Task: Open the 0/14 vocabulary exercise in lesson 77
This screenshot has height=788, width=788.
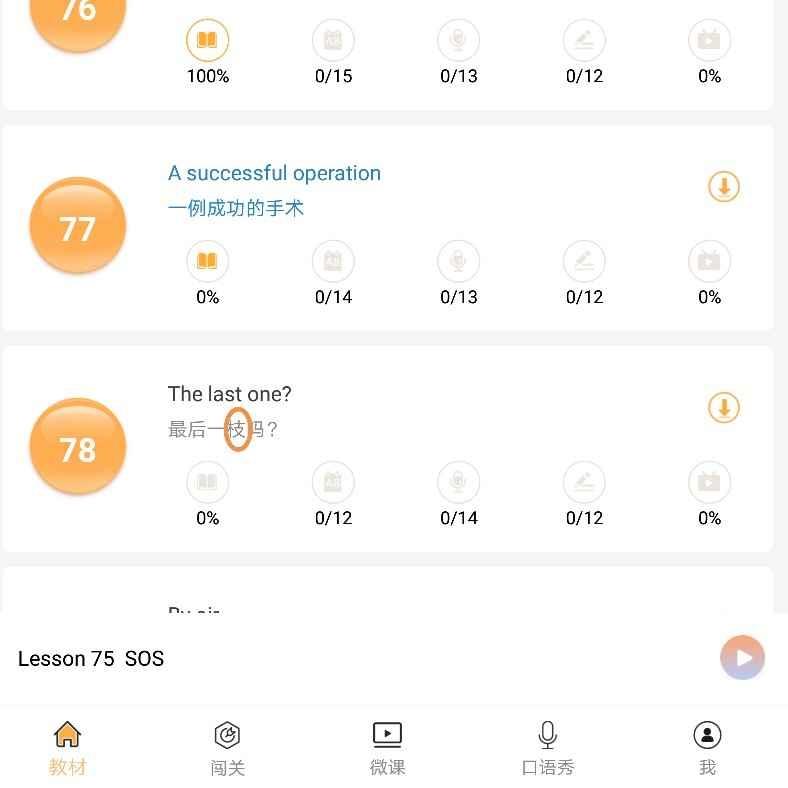Action: point(333,262)
